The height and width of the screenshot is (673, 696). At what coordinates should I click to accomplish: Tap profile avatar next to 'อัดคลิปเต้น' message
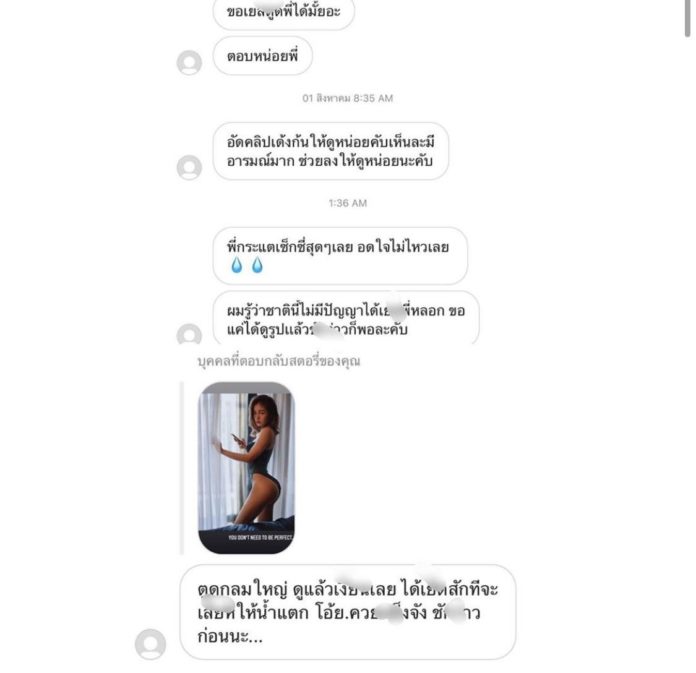click(189, 168)
